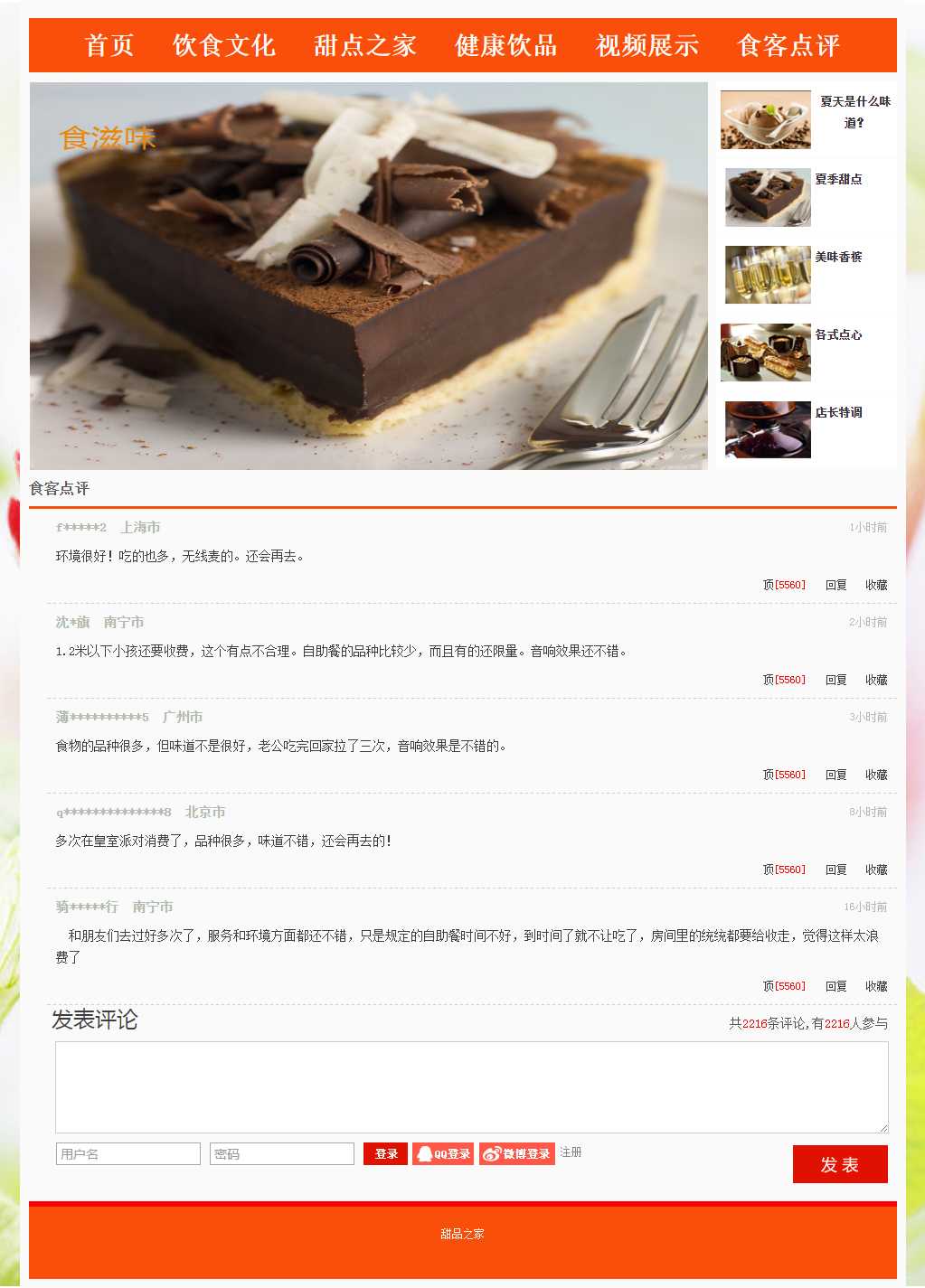
Task: Tap the comment text box under 发表评论
Action: pos(471,1086)
